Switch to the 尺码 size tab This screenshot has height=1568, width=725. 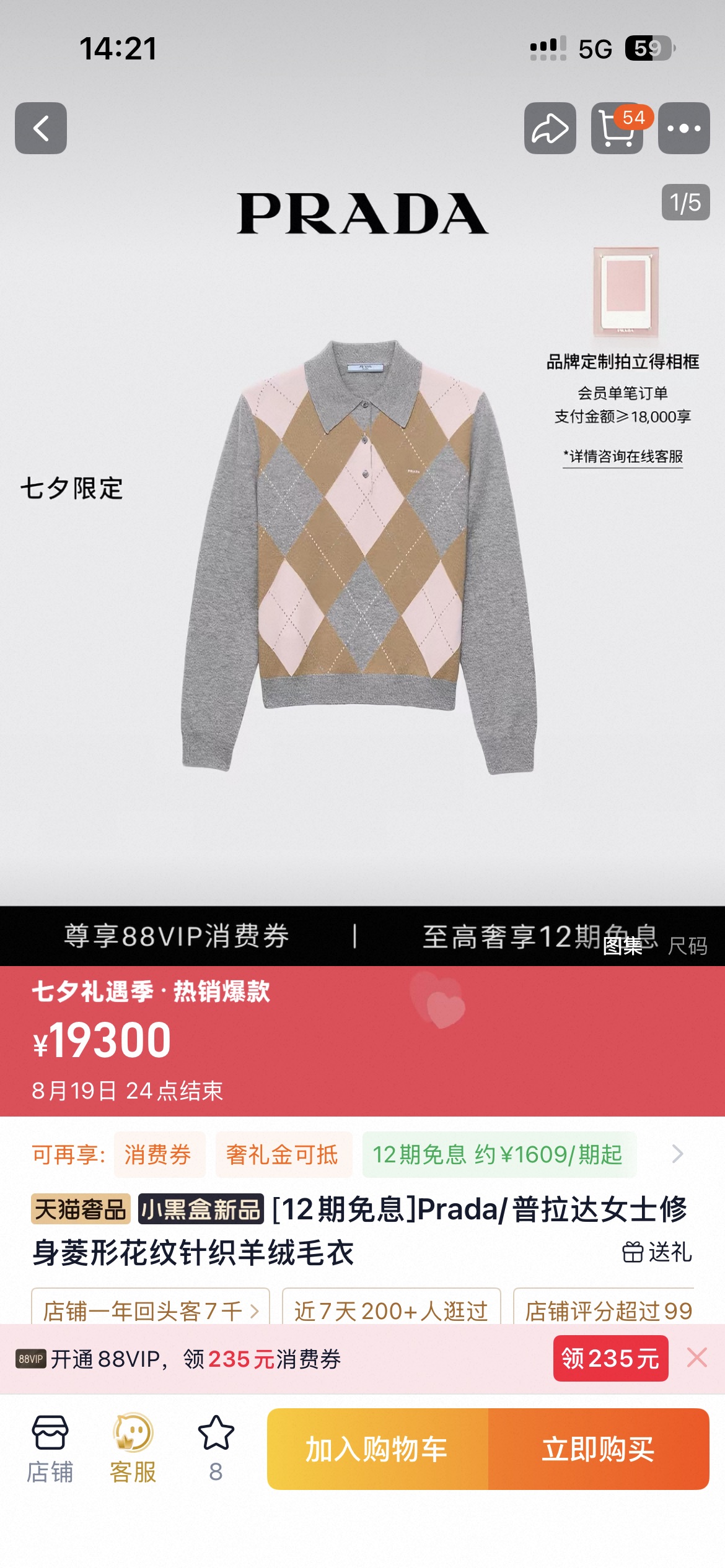[x=688, y=946]
